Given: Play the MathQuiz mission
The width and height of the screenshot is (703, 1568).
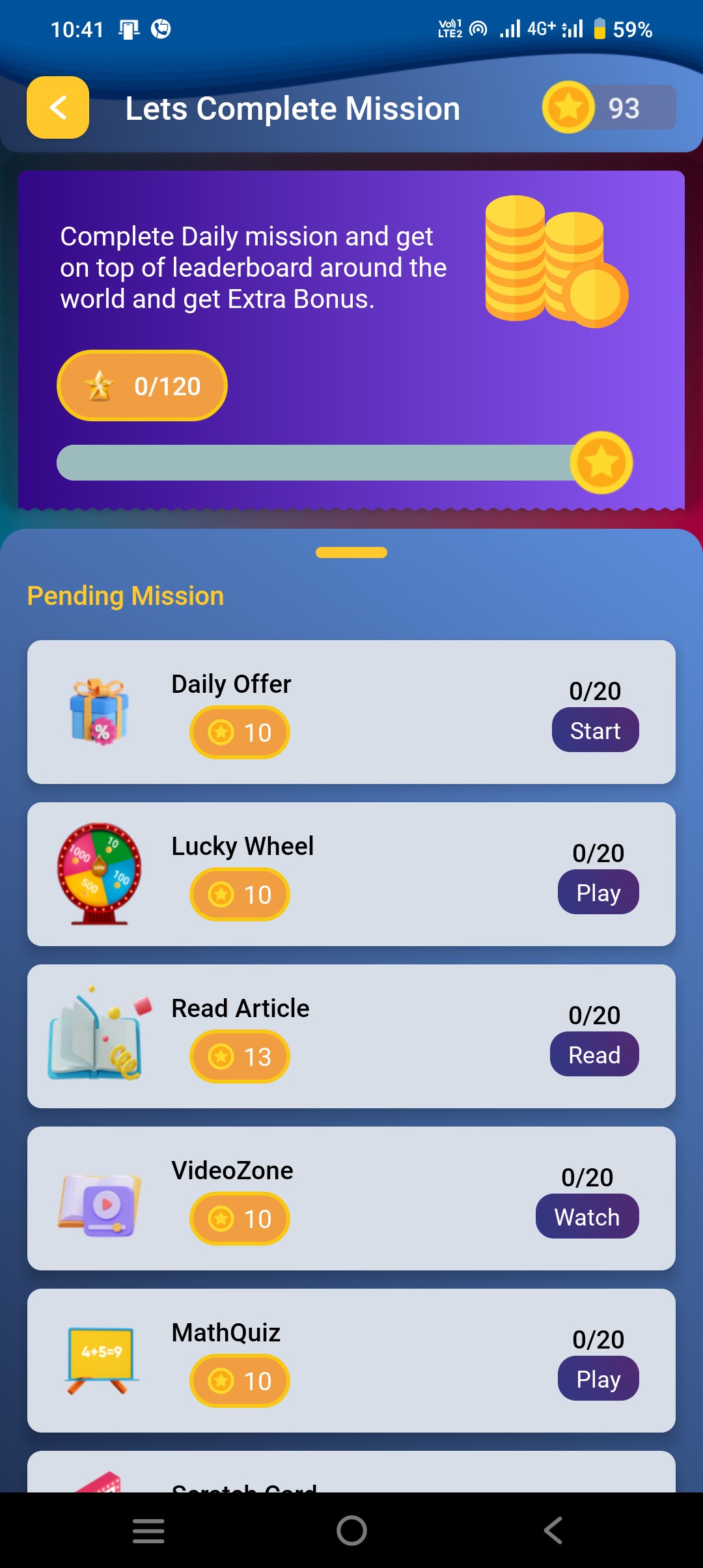Looking at the screenshot, I should click(x=598, y=1379).
